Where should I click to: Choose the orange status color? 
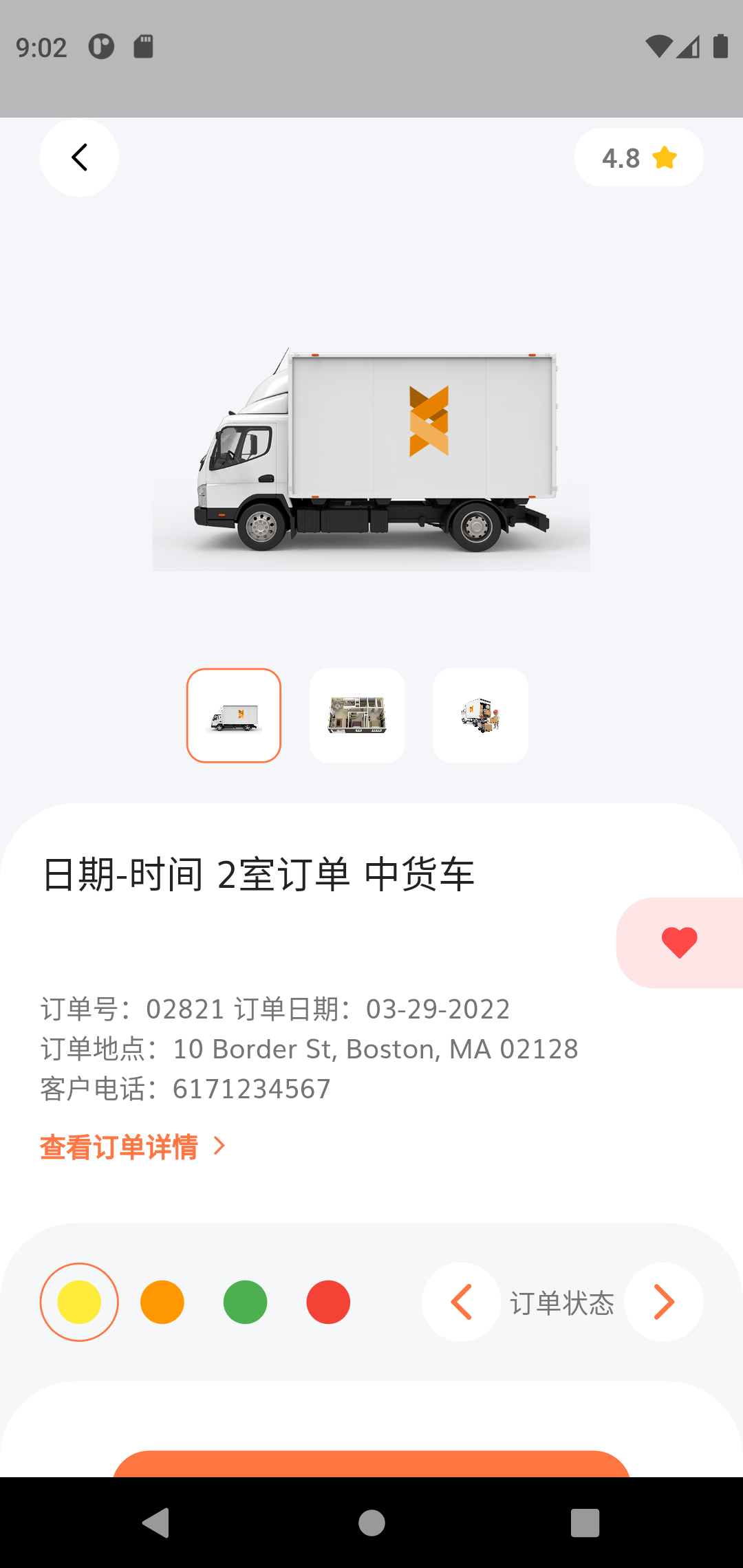162,1302
